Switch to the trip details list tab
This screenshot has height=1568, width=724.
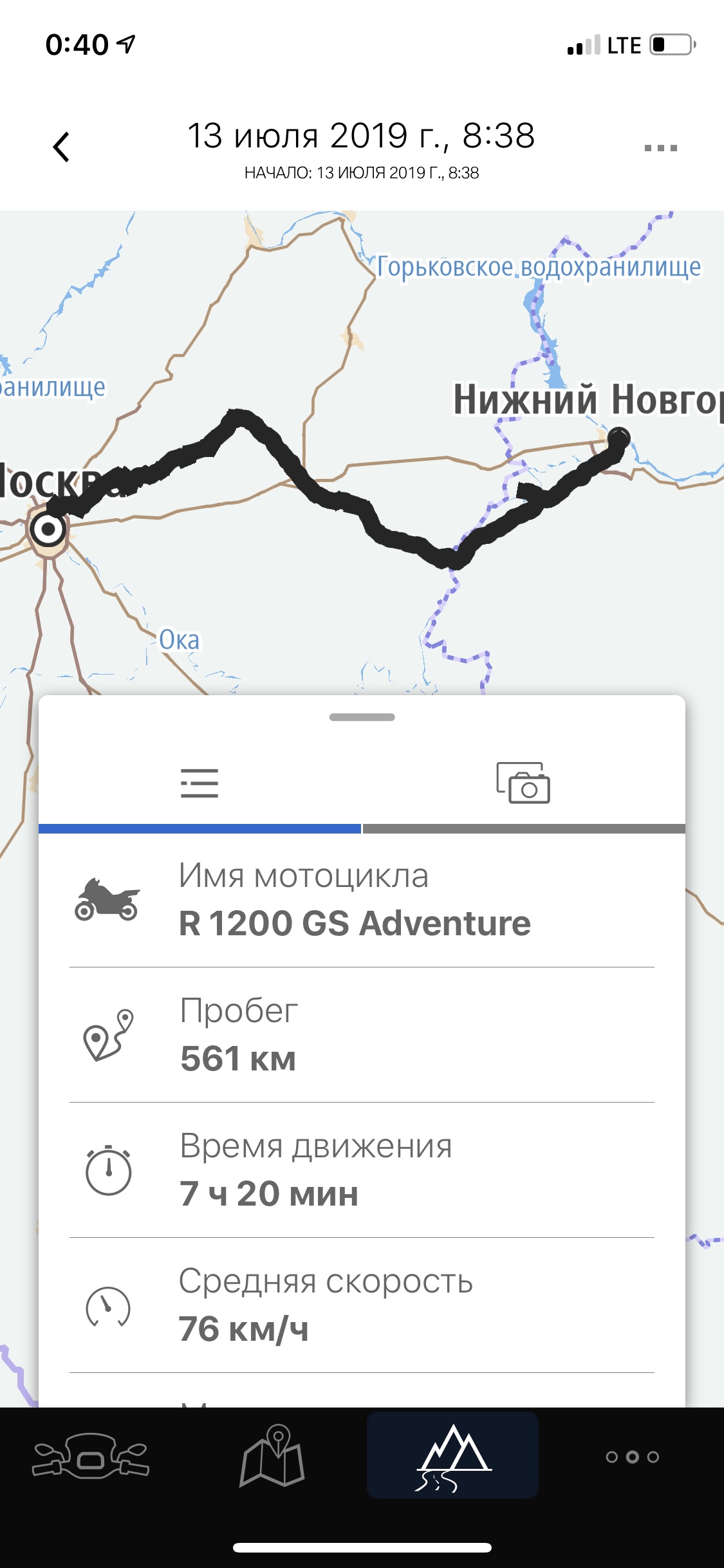200,783
